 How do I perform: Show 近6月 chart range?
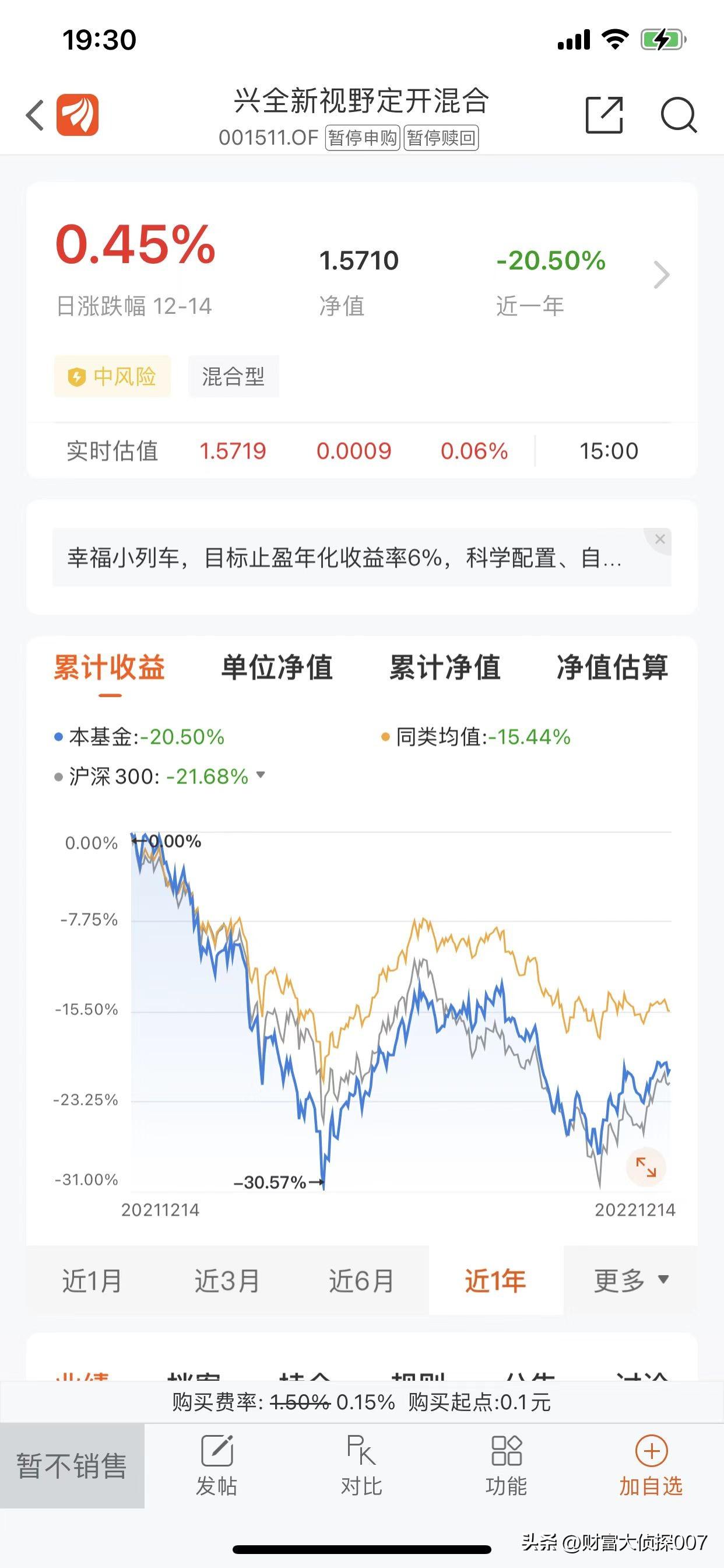click(x=361, y=1280)
